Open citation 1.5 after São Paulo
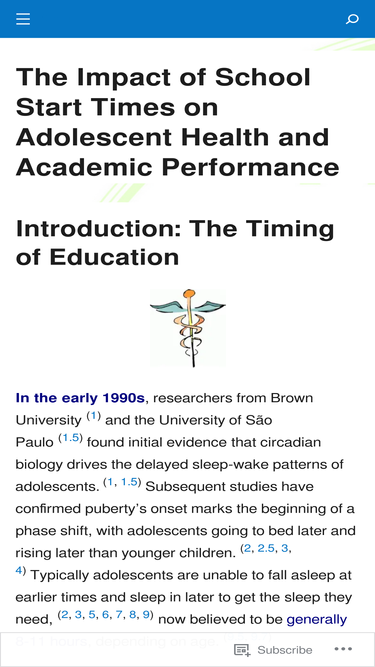This screenshot has height=667, width=375. click(x=70, y=438)
